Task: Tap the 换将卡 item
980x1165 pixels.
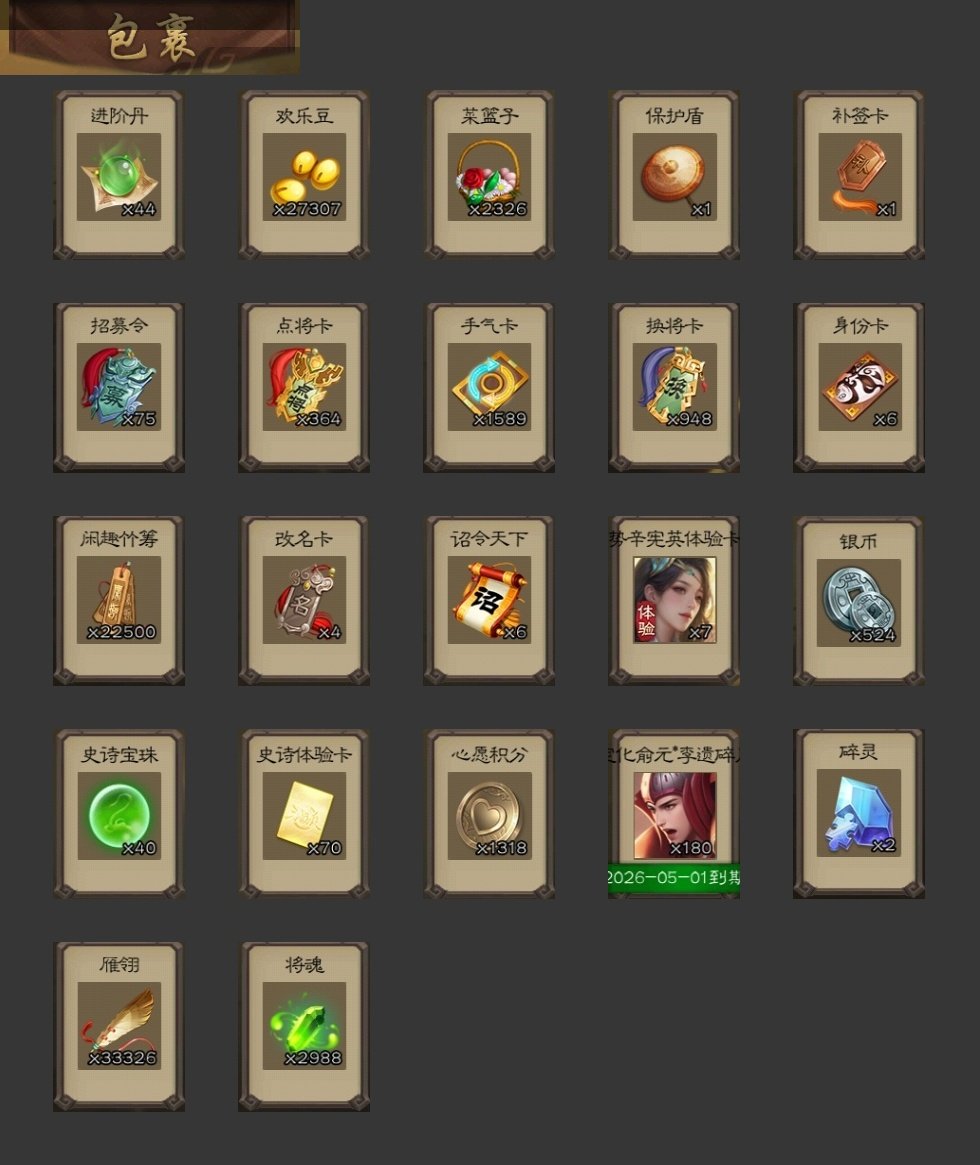Action: point(674,387)
